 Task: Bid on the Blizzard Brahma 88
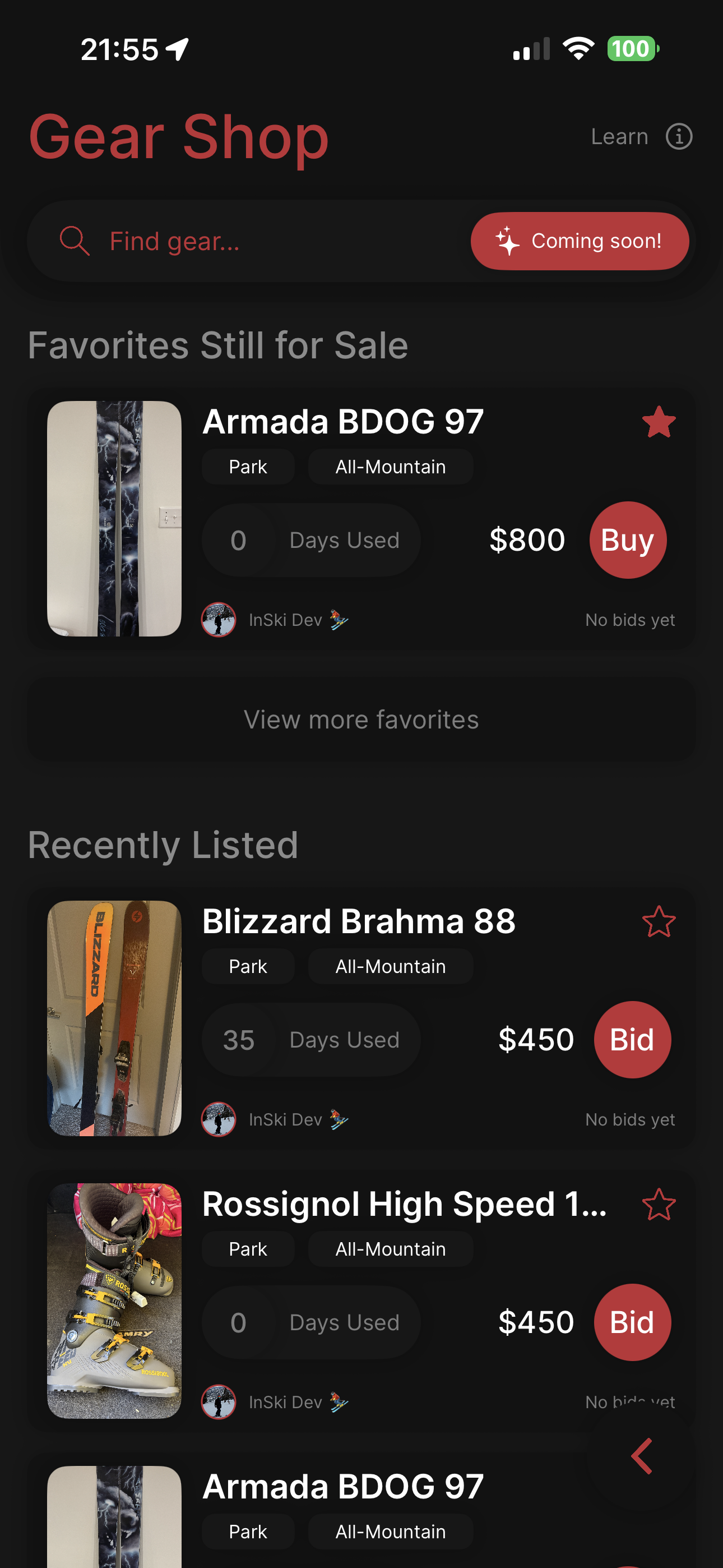pyautogui.click(x=632, y=1040)
